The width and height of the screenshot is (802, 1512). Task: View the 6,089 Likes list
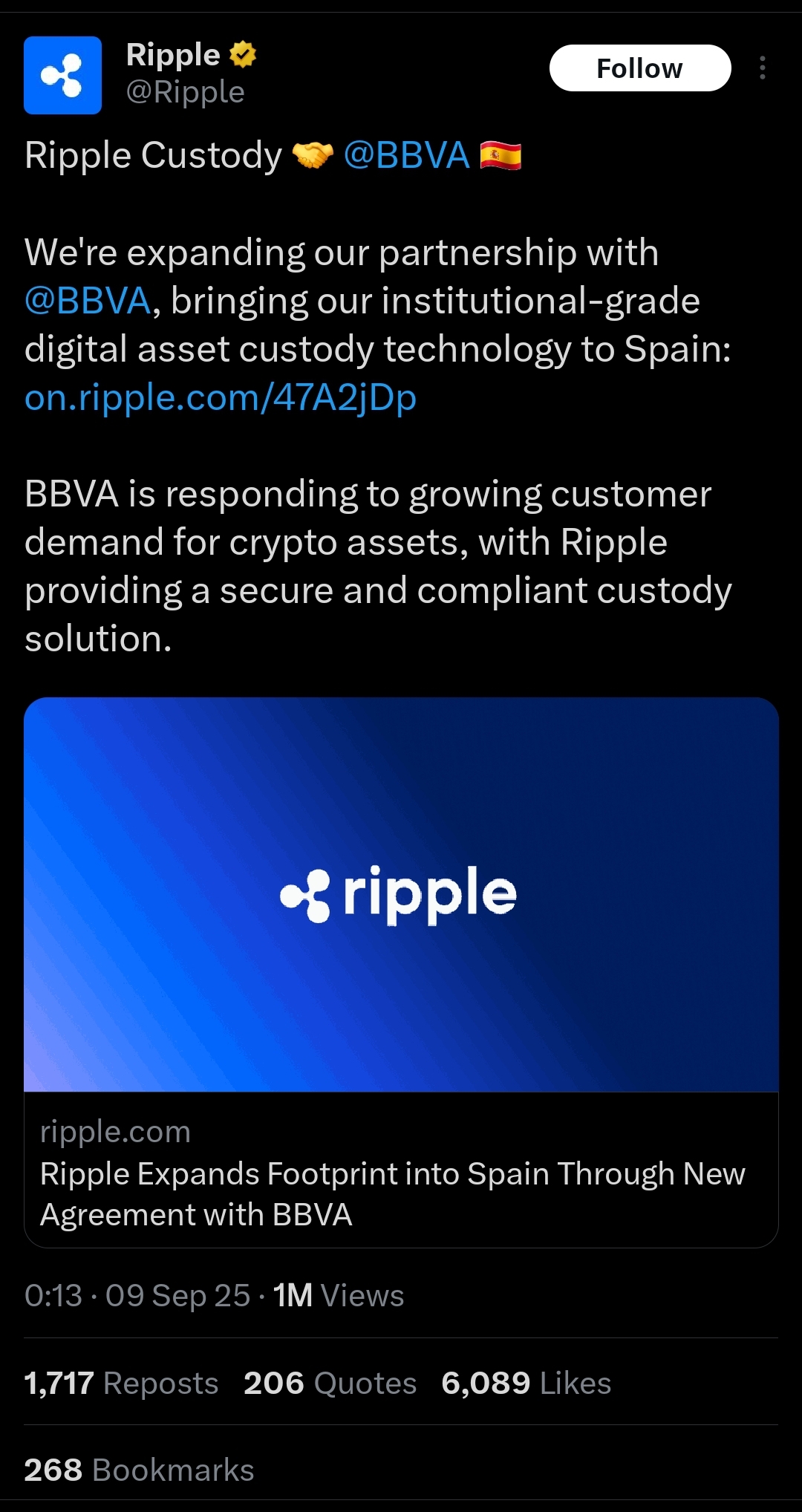(x=526, y=1383)
